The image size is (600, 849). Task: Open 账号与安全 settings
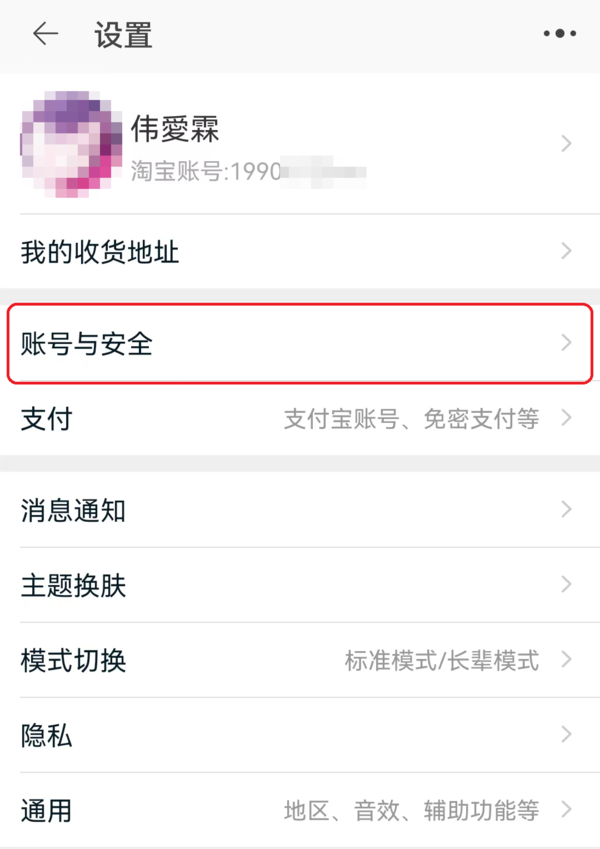click(300, 344)
